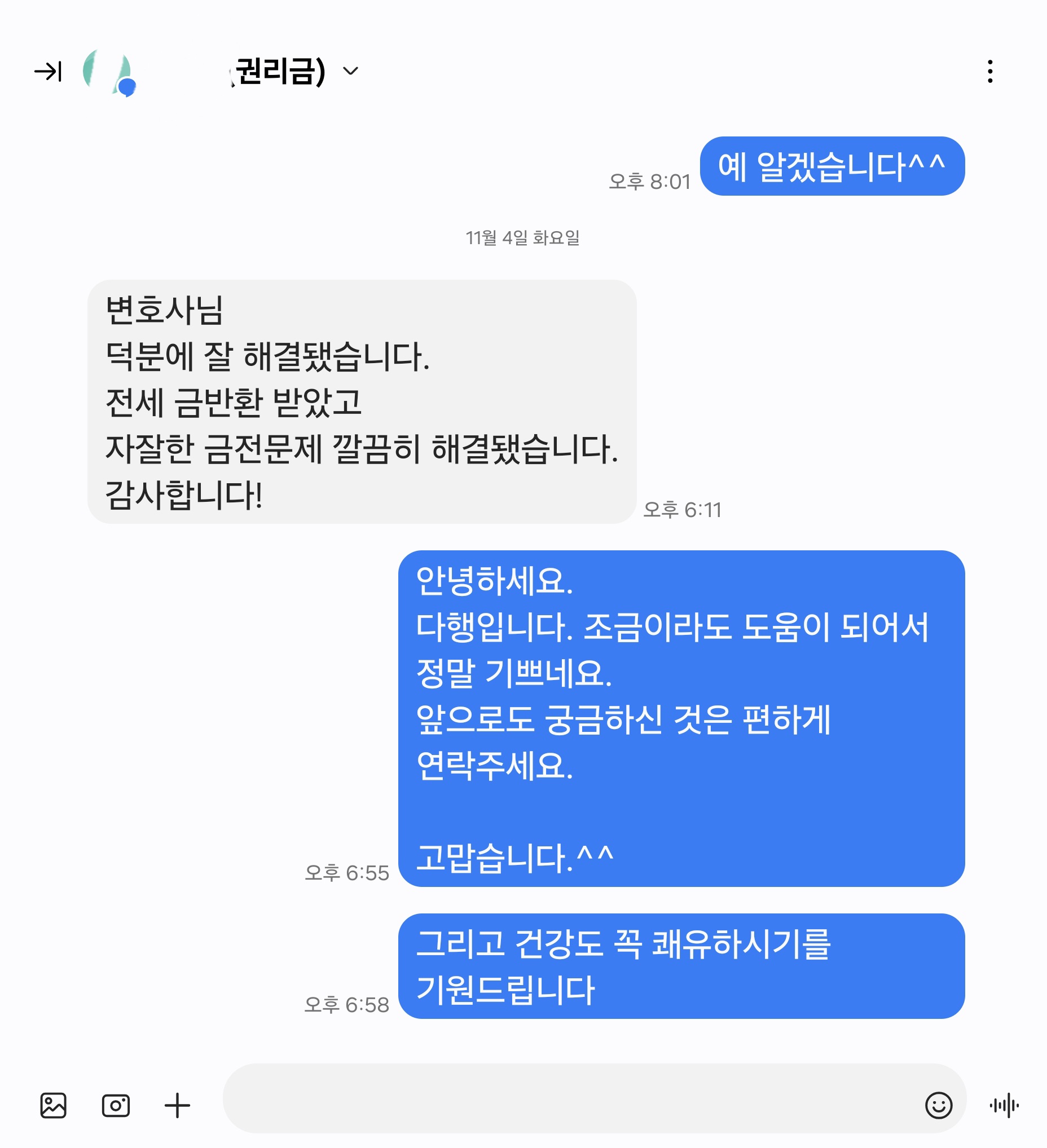The height and width of the screenshot is (1148, 1047).
Task: Open the gallery image picker
Action: [x=54, y=1106]
